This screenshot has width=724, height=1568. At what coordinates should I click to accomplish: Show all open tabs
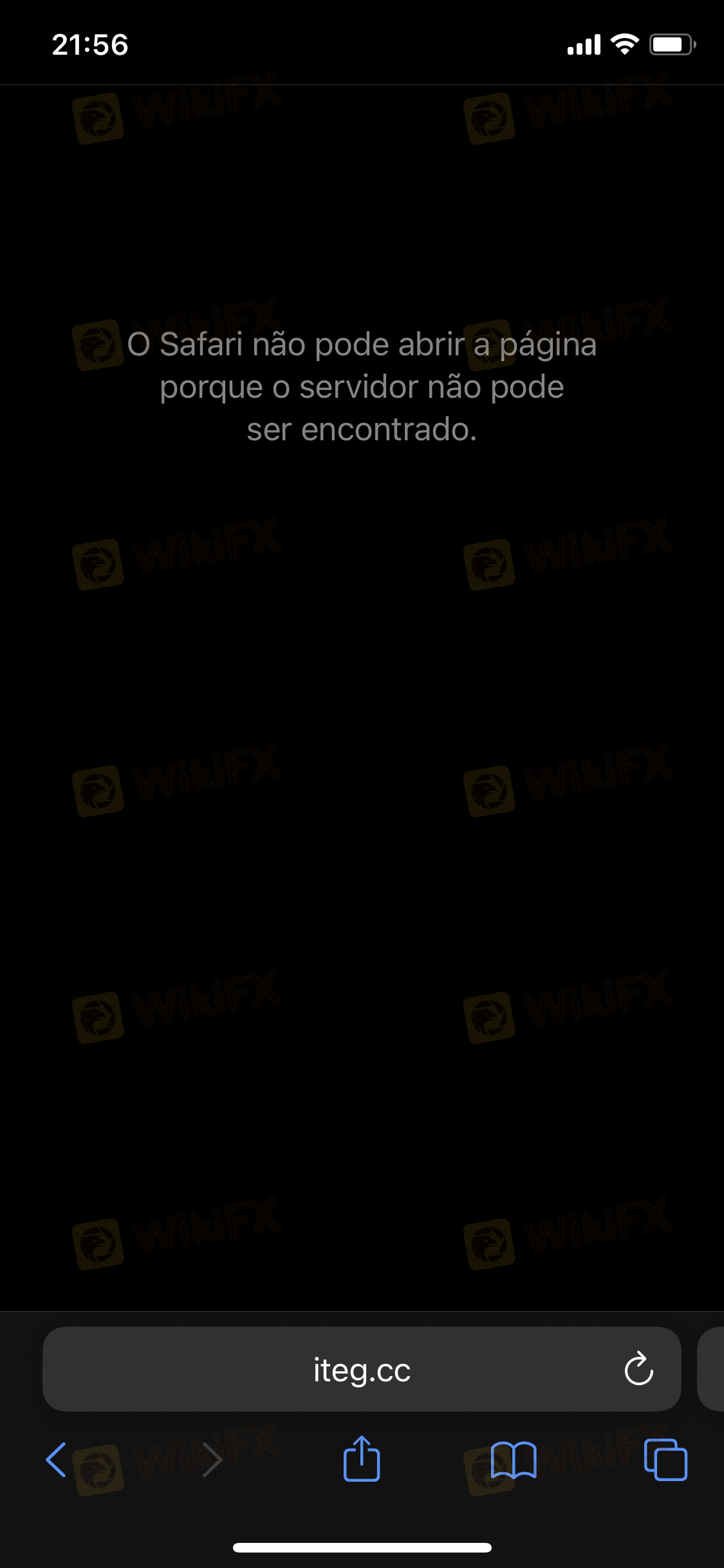[665, 1459]
